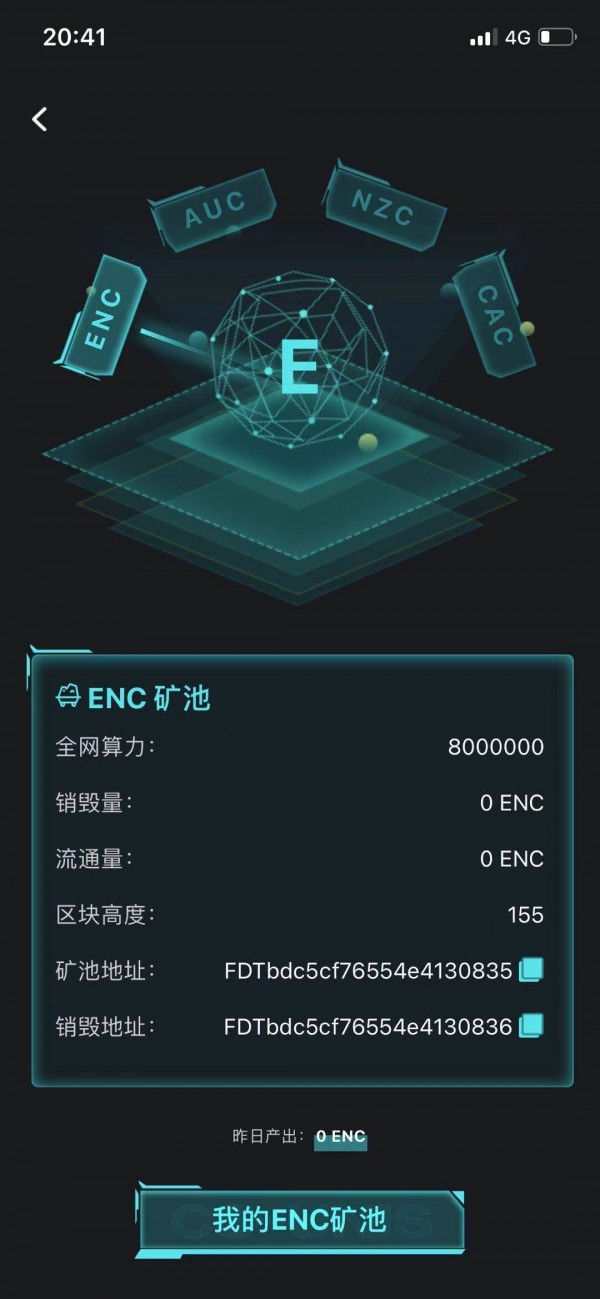Select the ENC mining pool card
Screen dimensions: 600x1299
click(104, 316)
